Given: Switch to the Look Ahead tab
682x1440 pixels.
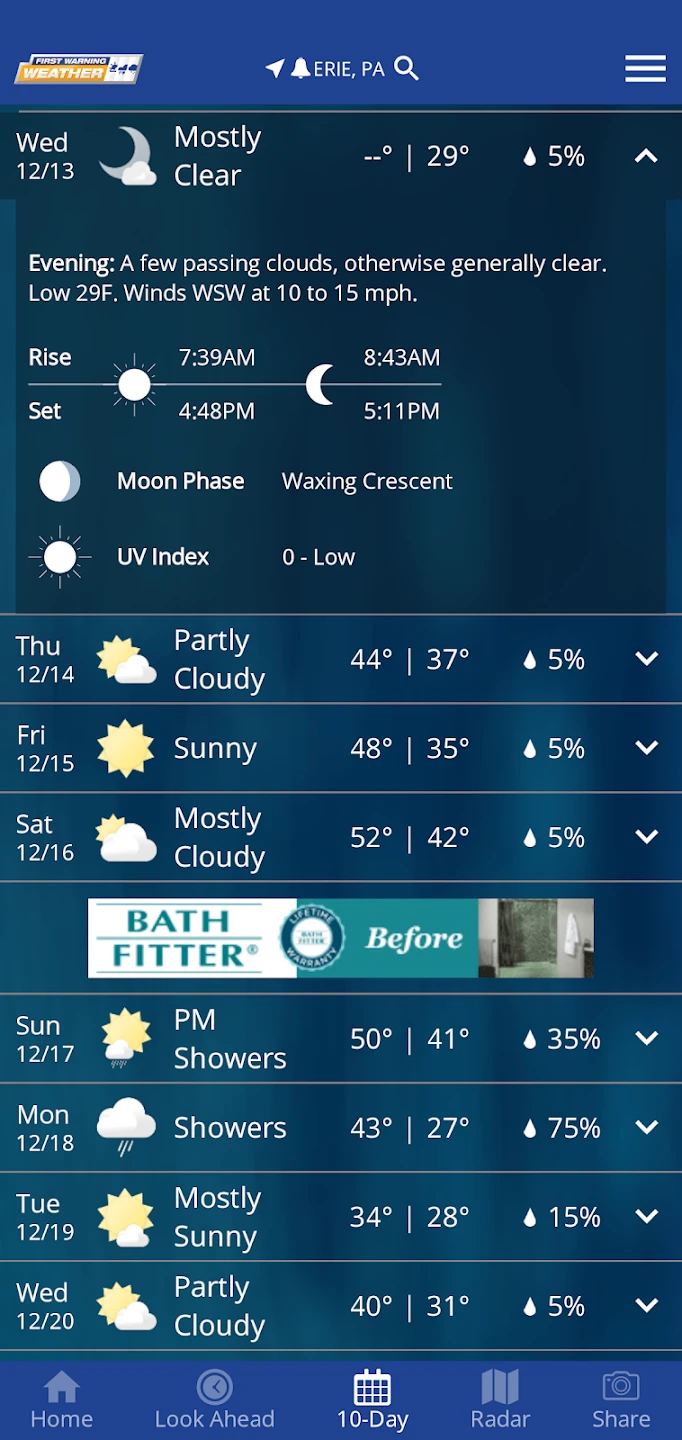Looking at the screenshot, I should tap(214, 1399).
